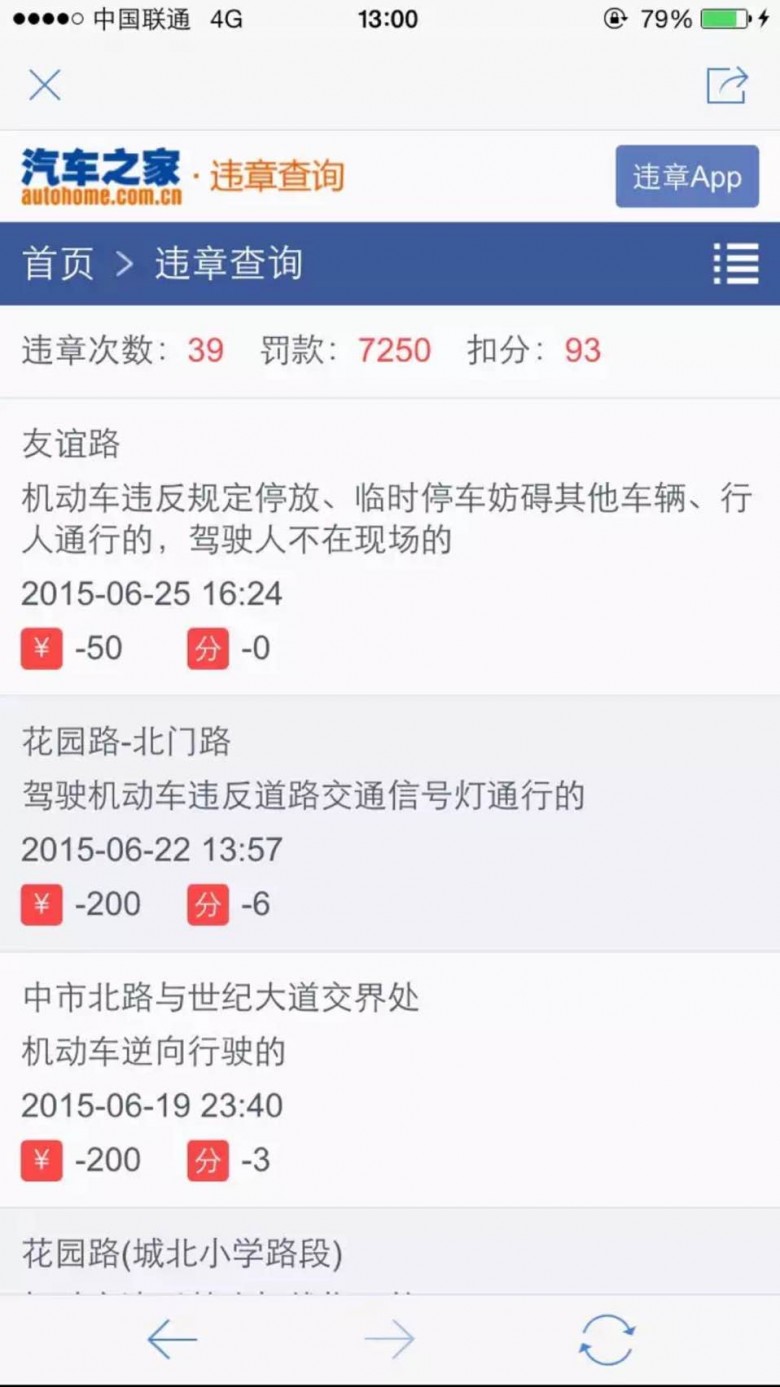The width and height of the screenshot is (780, 1387).
Task: Share this page using the share icon
Action: 727,85
